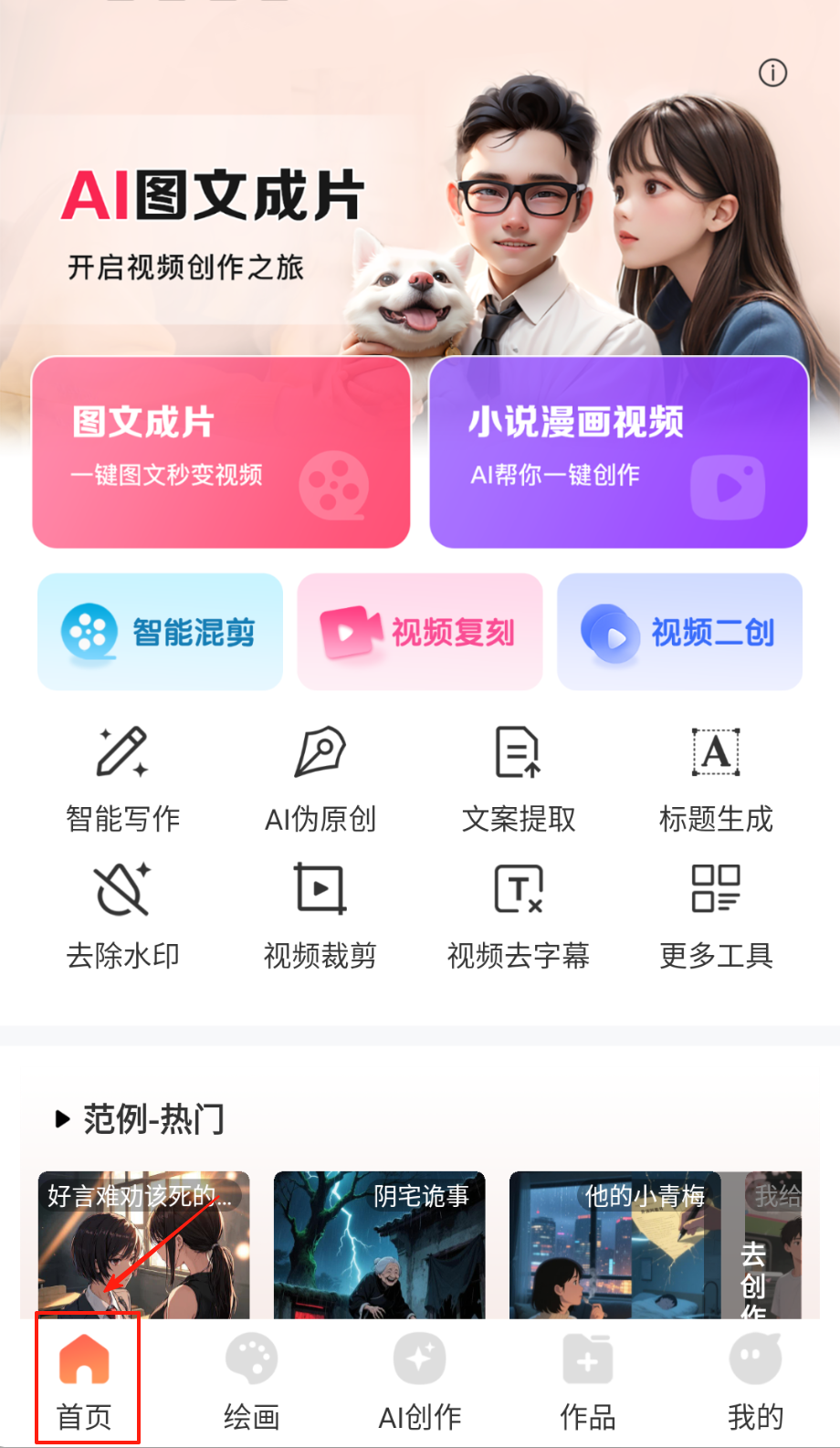
Task: Open the 图文成片 card
Action: pos(221,452)
